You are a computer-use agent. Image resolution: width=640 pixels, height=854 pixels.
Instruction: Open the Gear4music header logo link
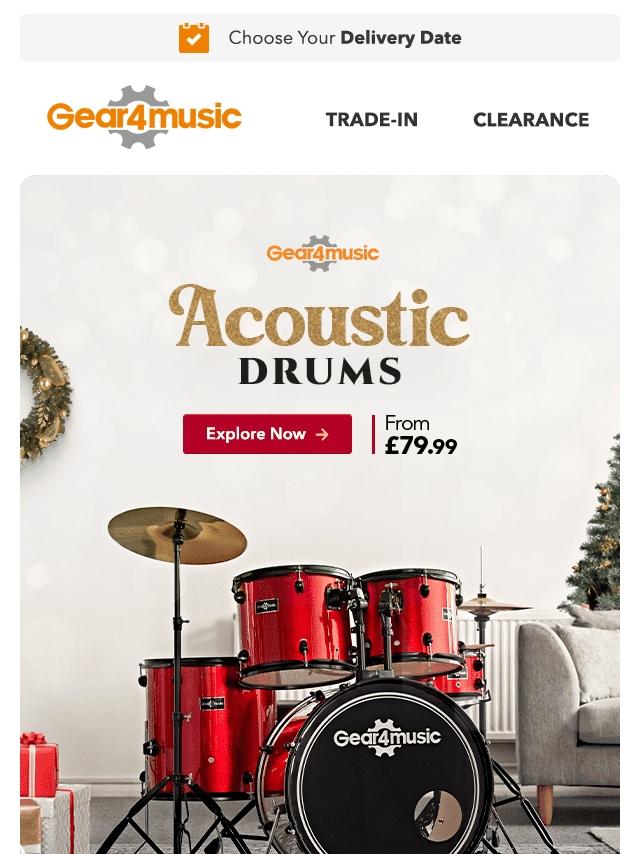(x=144, y=117)
